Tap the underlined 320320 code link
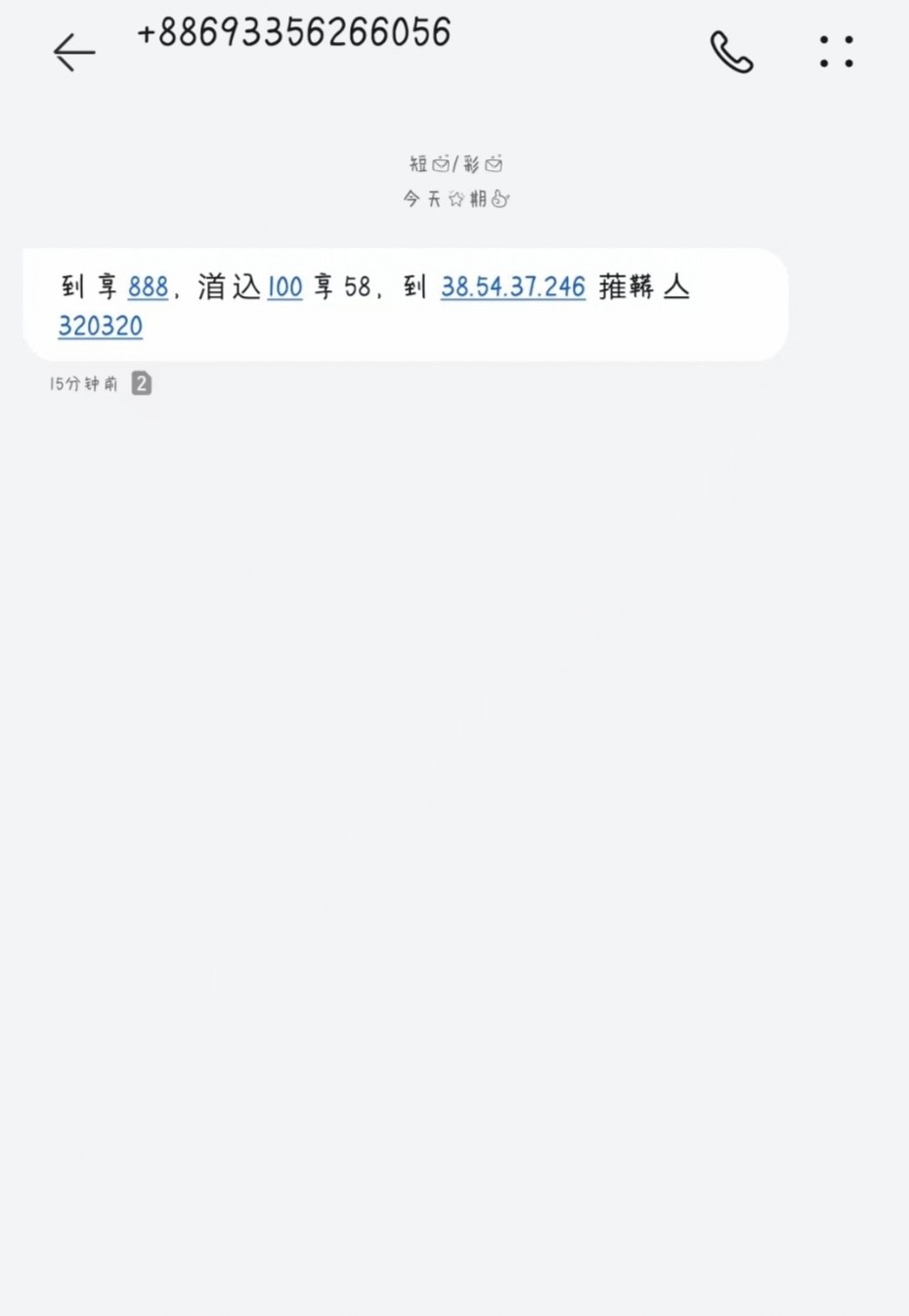Viewport: 909px width, 1316px height. [101, 327]
